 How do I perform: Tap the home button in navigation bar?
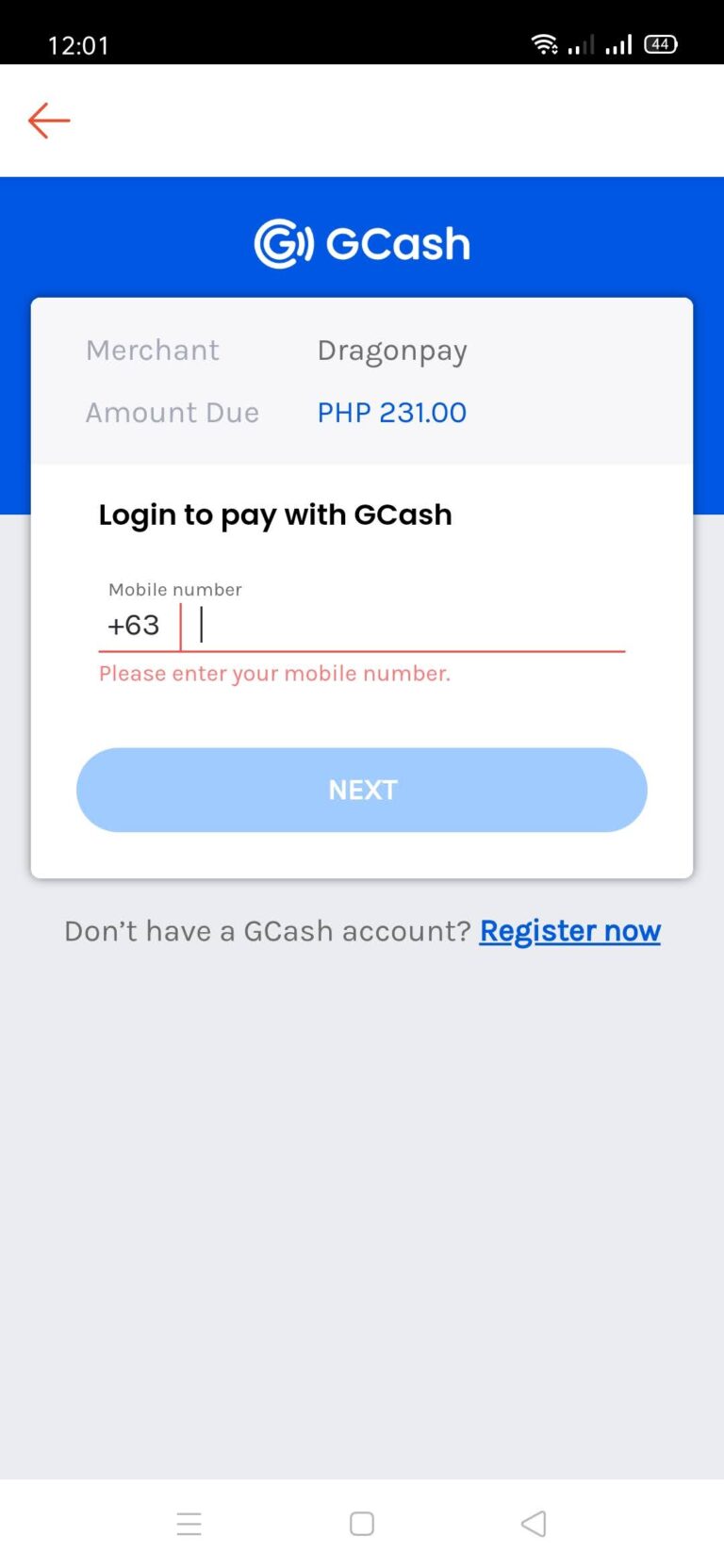coord(362,1524)
